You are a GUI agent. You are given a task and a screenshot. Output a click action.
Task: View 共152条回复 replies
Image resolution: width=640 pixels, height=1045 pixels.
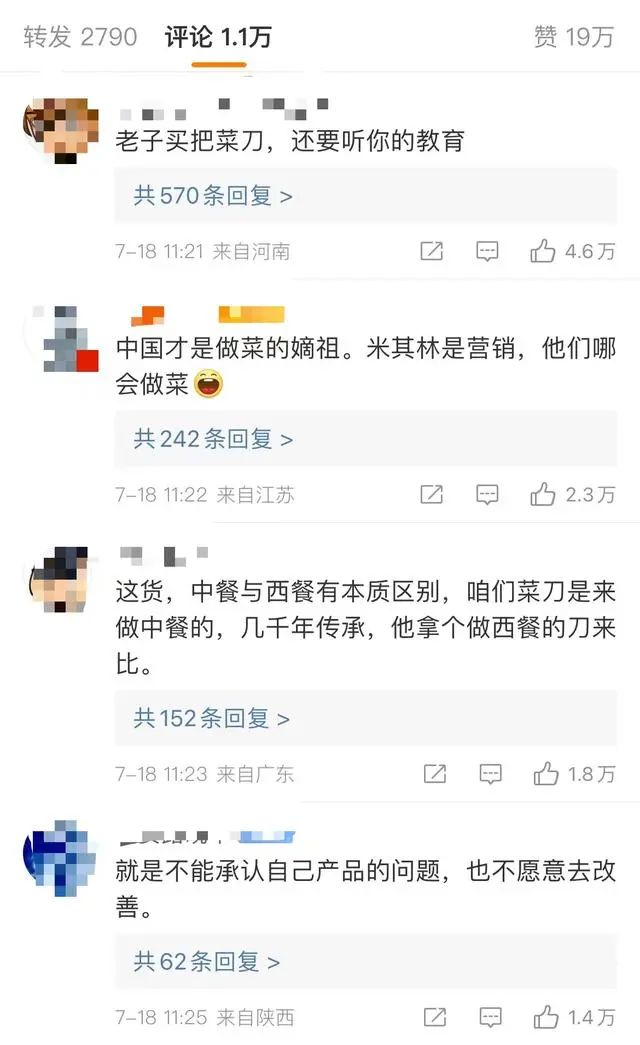[x=365, y=718]
